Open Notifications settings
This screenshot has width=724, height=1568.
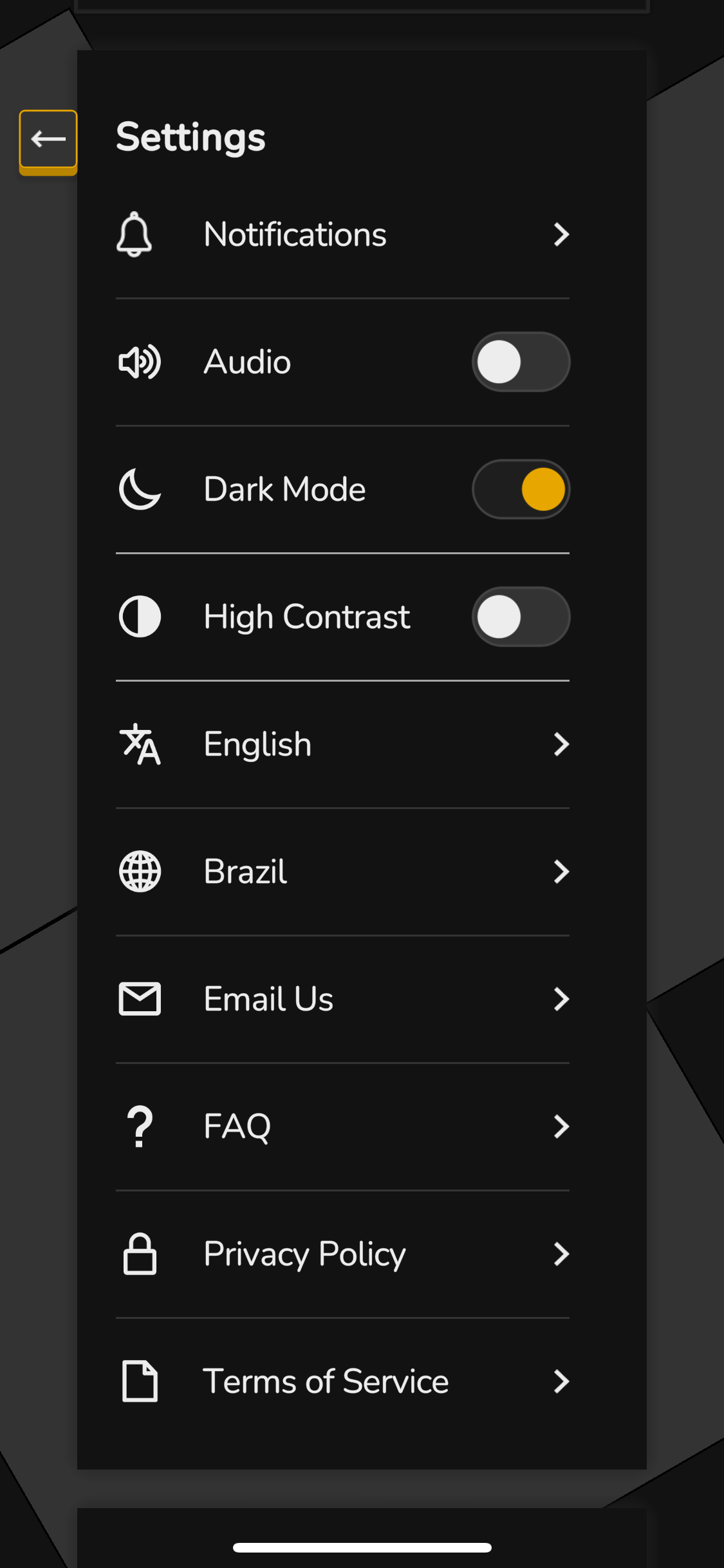(x=342, y=234)
